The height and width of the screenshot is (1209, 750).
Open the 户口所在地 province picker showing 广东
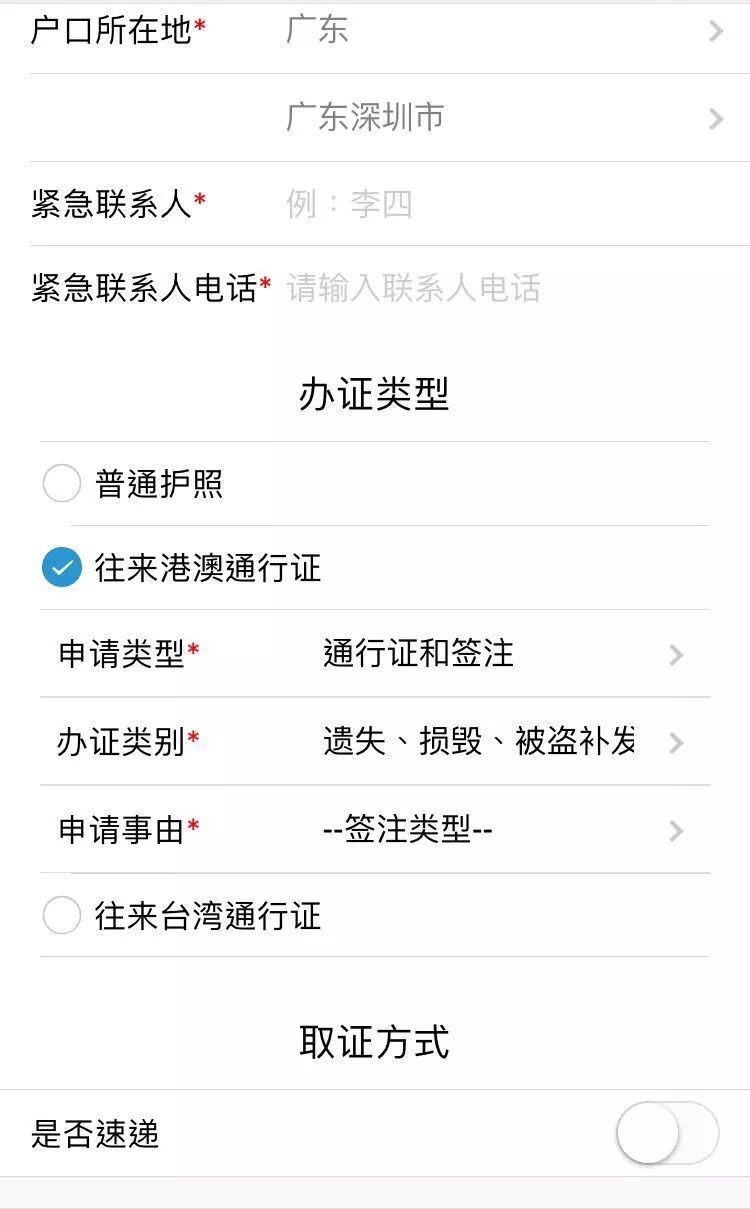(500, 31)
